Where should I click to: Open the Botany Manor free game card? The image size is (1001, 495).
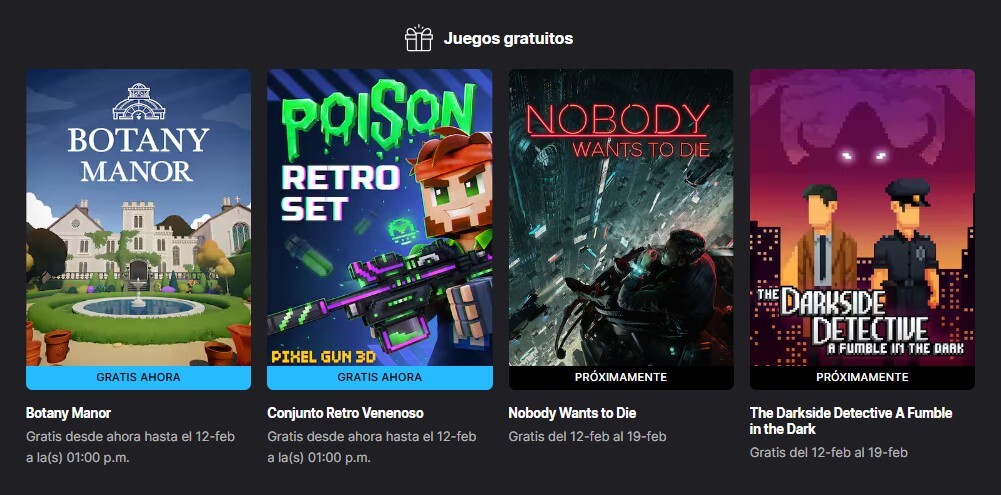click(x=138, y=228)
